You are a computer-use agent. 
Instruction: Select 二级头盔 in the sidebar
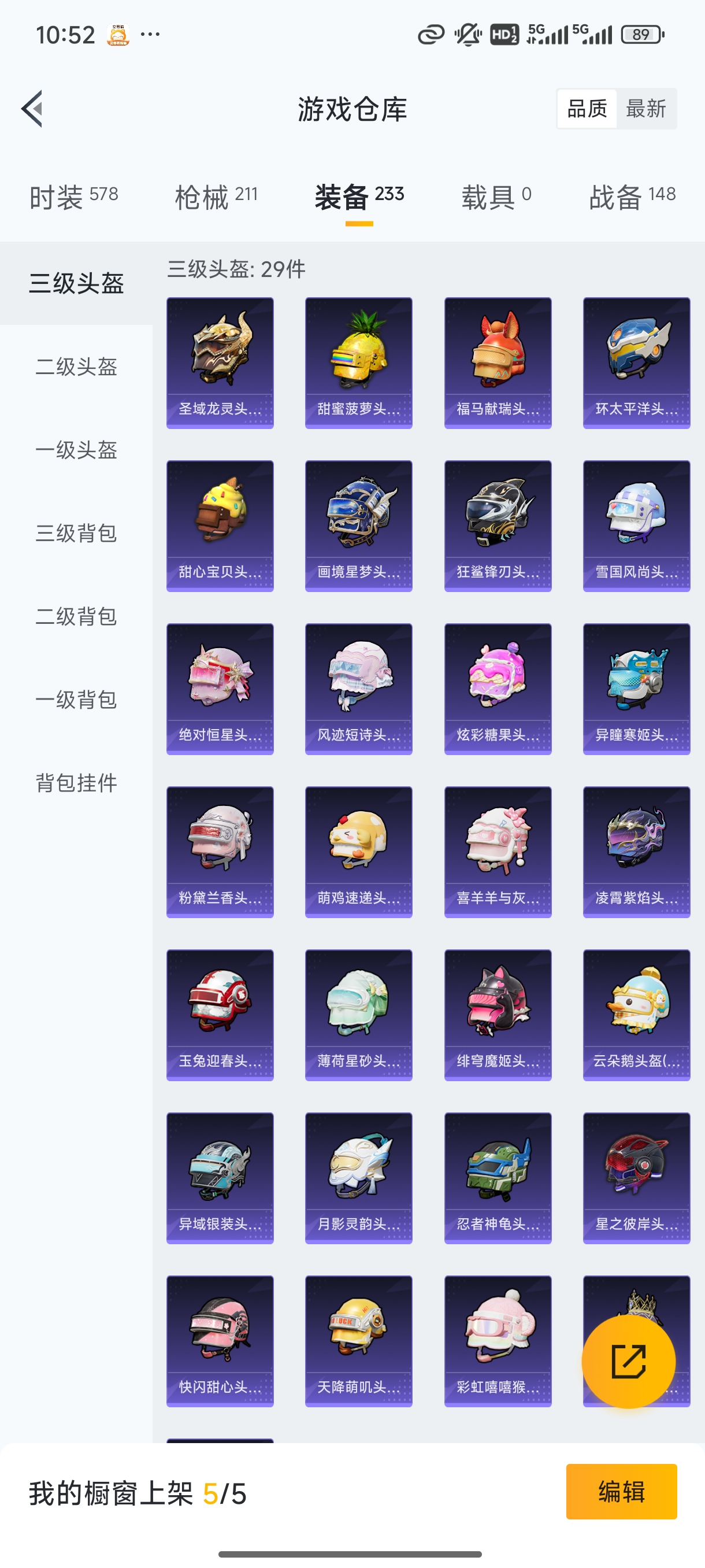point(76,367)
